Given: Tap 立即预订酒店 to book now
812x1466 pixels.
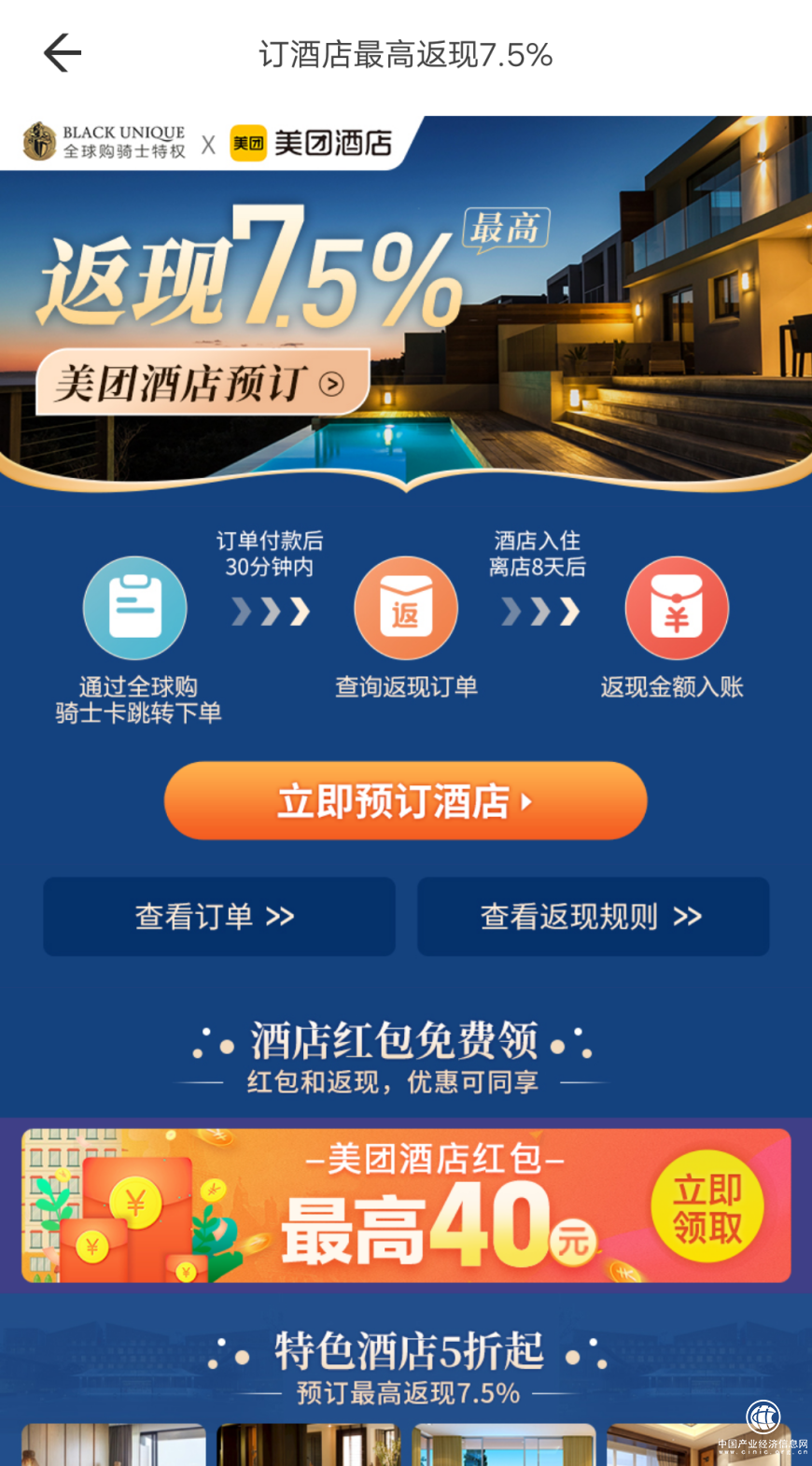Looking at the screenshot, I should [x=405, y=801].
